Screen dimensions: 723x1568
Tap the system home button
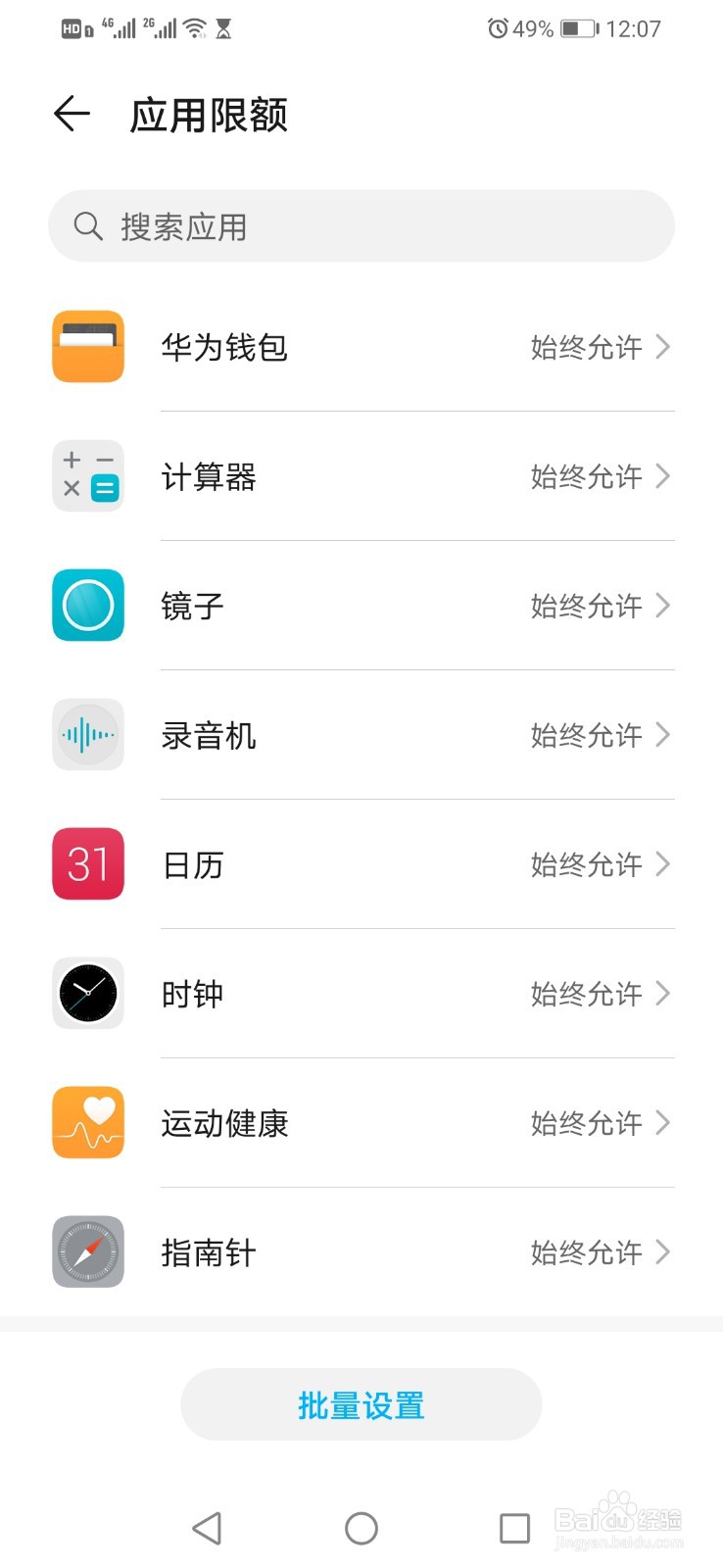click(361, 1528)
